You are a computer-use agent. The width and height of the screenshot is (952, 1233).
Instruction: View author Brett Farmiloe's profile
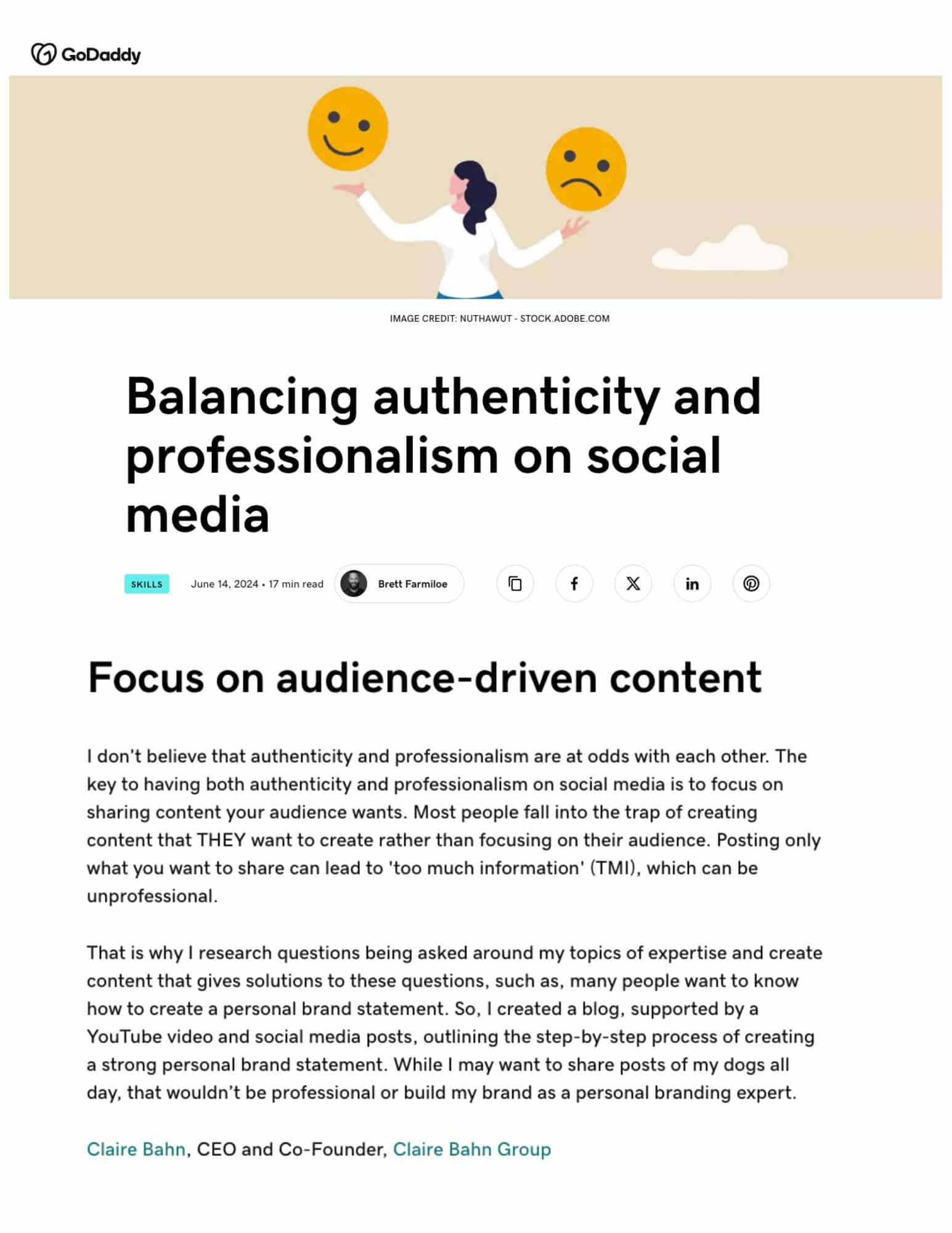coord(399,584)
